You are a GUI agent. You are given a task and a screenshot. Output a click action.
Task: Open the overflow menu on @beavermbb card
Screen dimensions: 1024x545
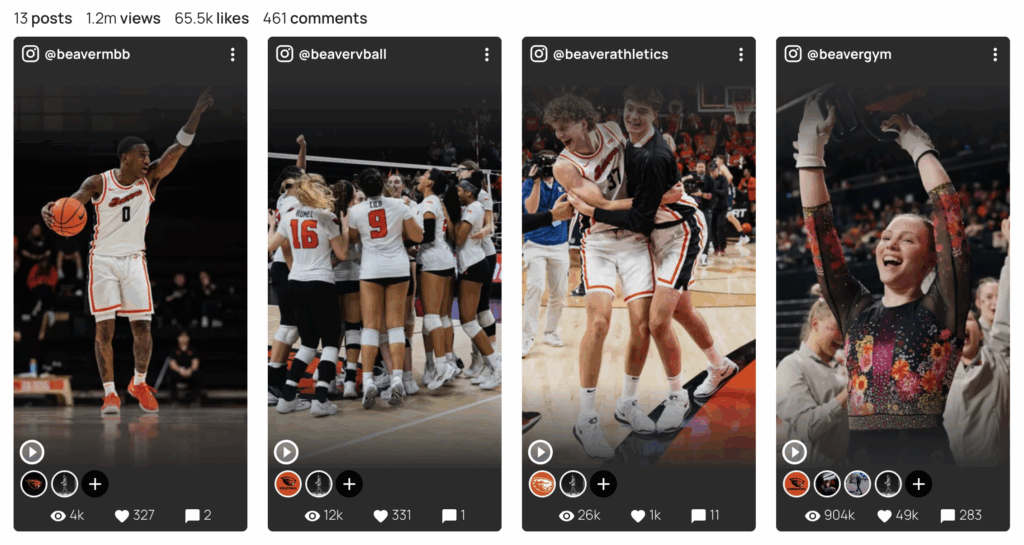232,54
